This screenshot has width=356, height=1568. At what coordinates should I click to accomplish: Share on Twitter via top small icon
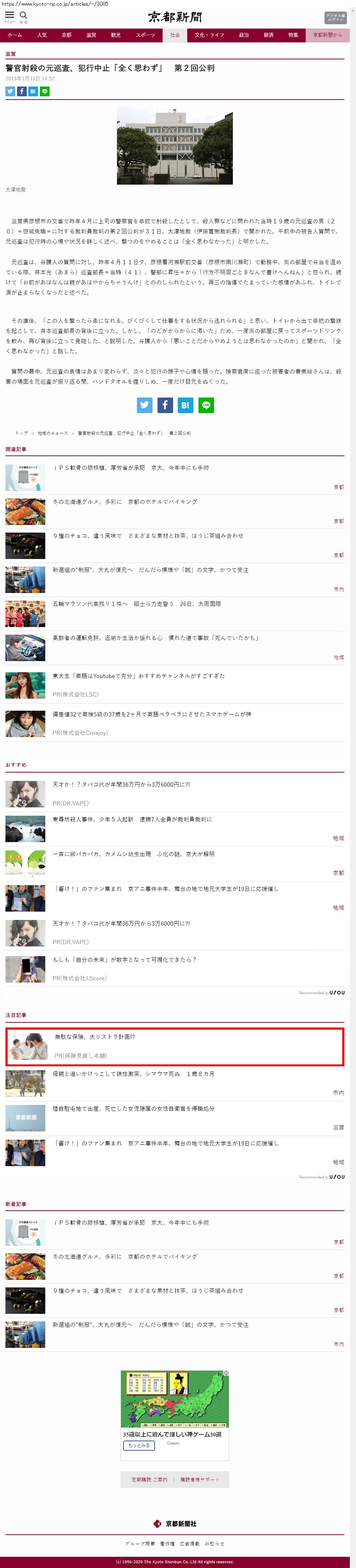[11, 91]
